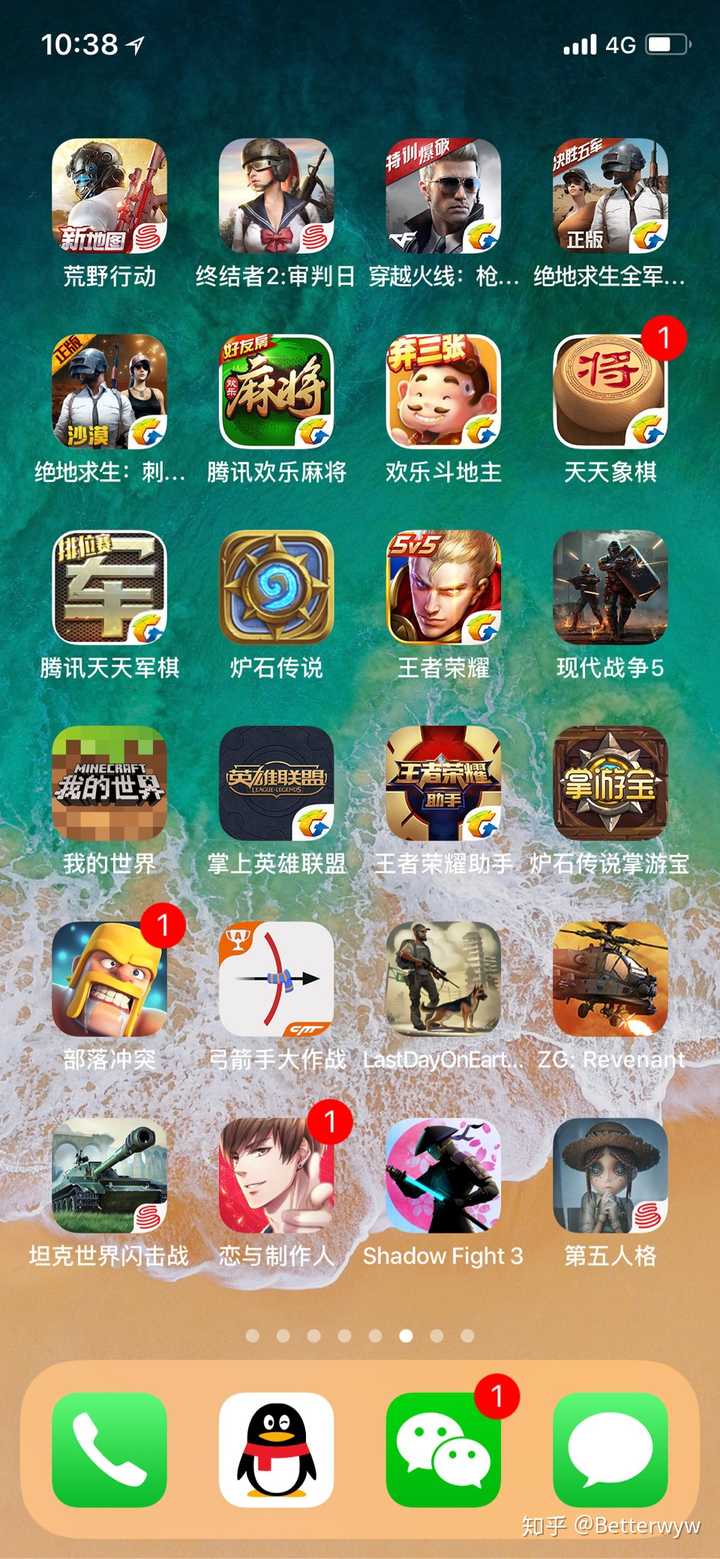720x1559 pixels.
Task: Open the Phone app in dock
Action: (x=109, y=1449)
